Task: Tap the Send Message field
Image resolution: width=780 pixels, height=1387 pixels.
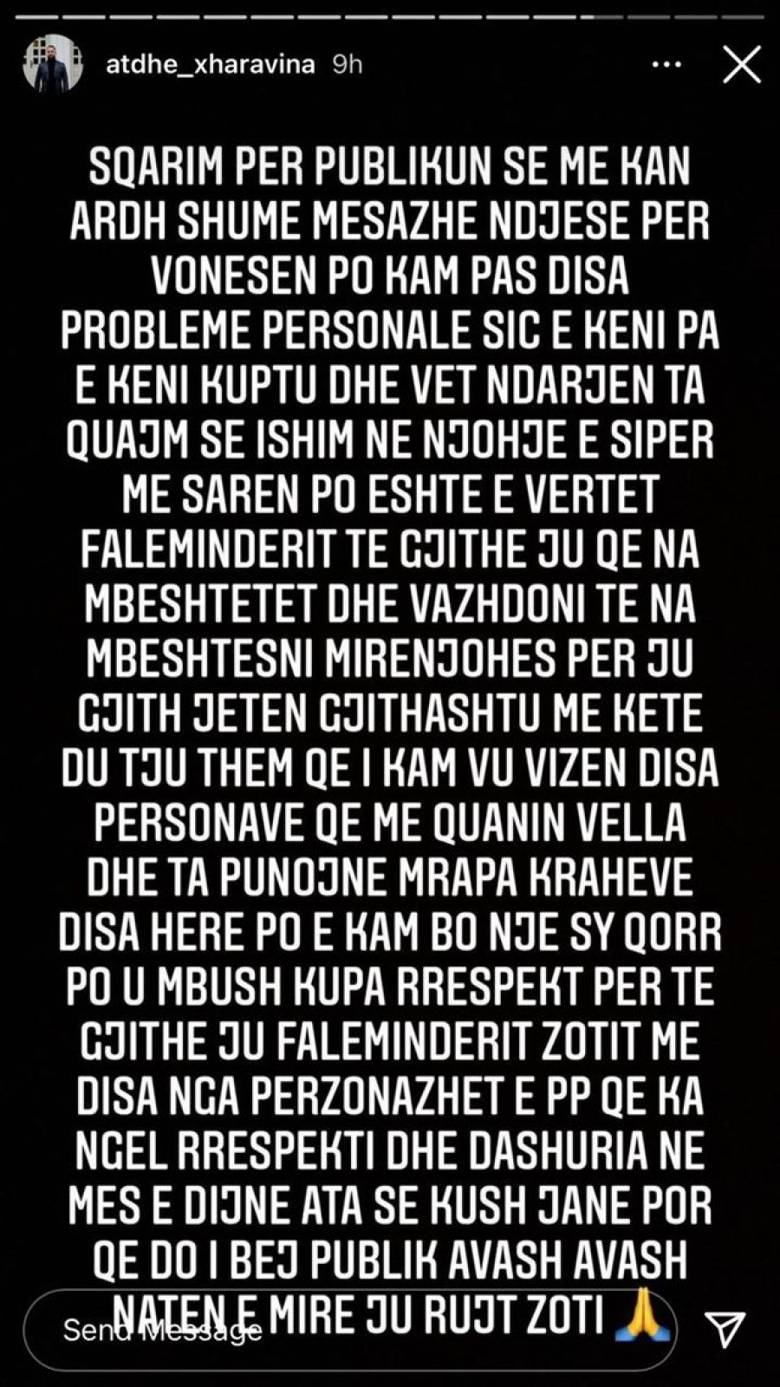Action: [x=350, y=1330]
